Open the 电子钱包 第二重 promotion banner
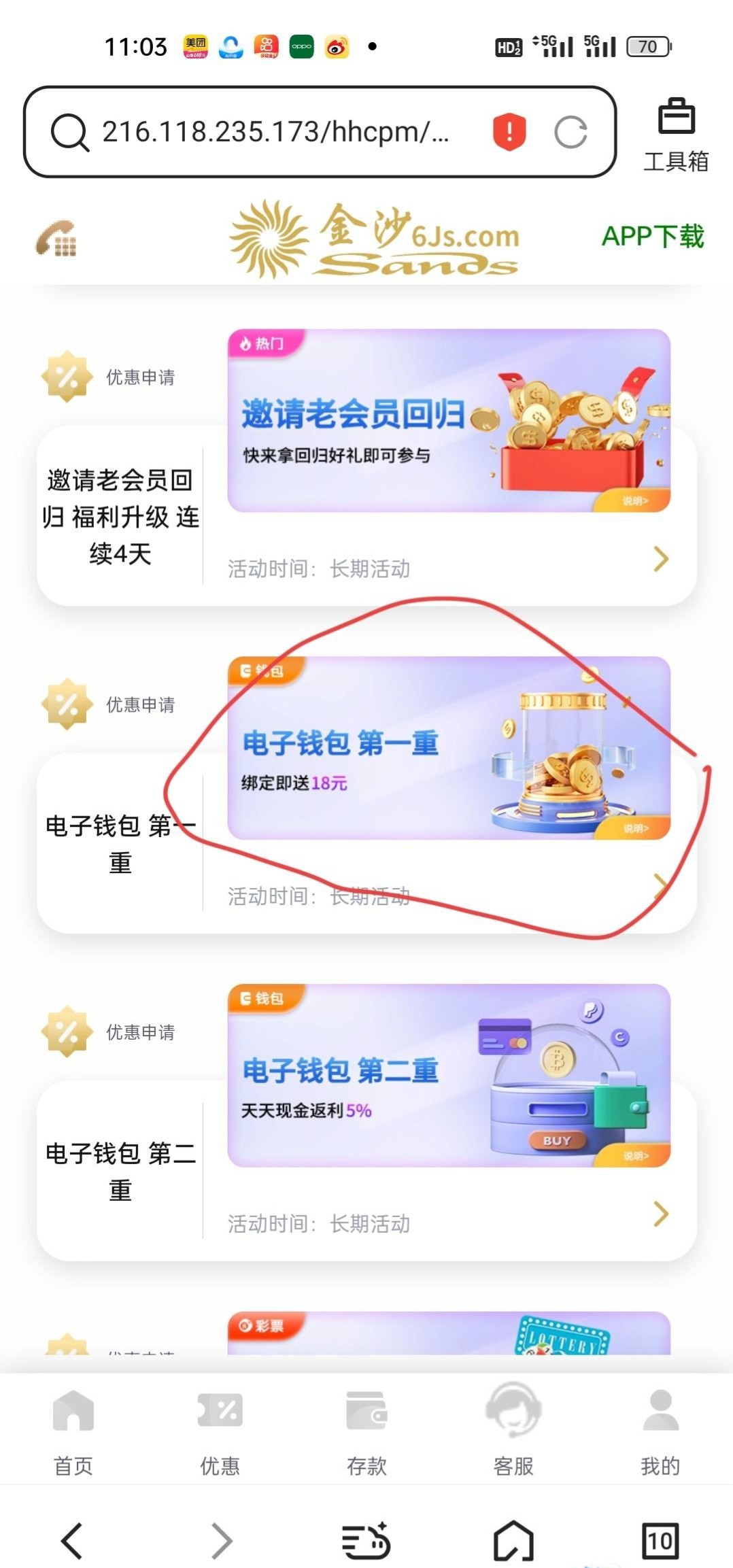Viewport: 733px width, 1568px height. (449, 1076)
